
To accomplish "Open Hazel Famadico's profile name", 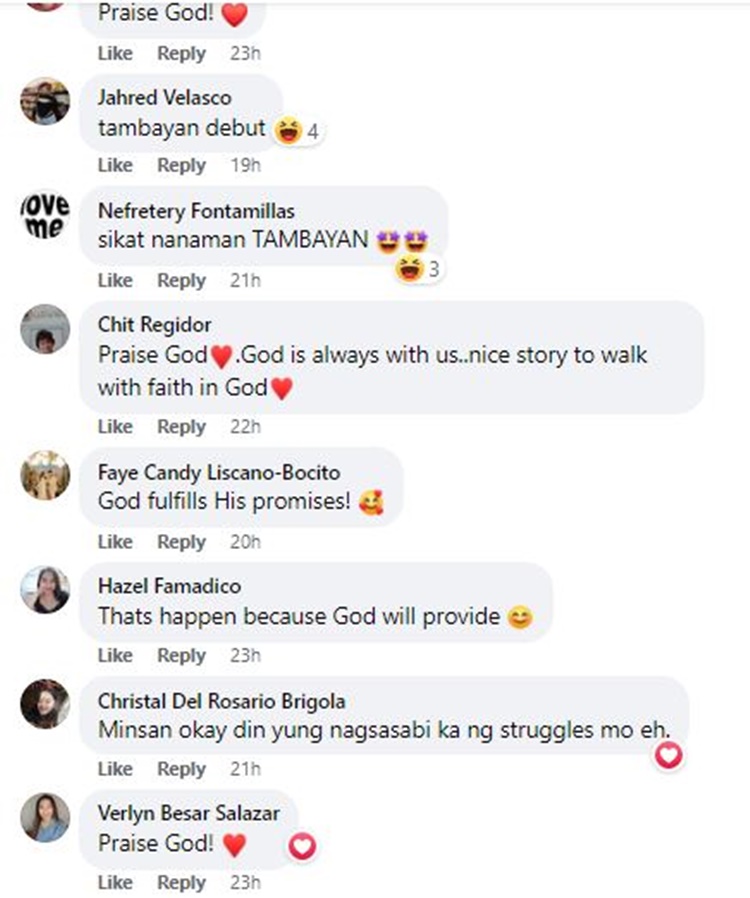I will tap(169, 586).
